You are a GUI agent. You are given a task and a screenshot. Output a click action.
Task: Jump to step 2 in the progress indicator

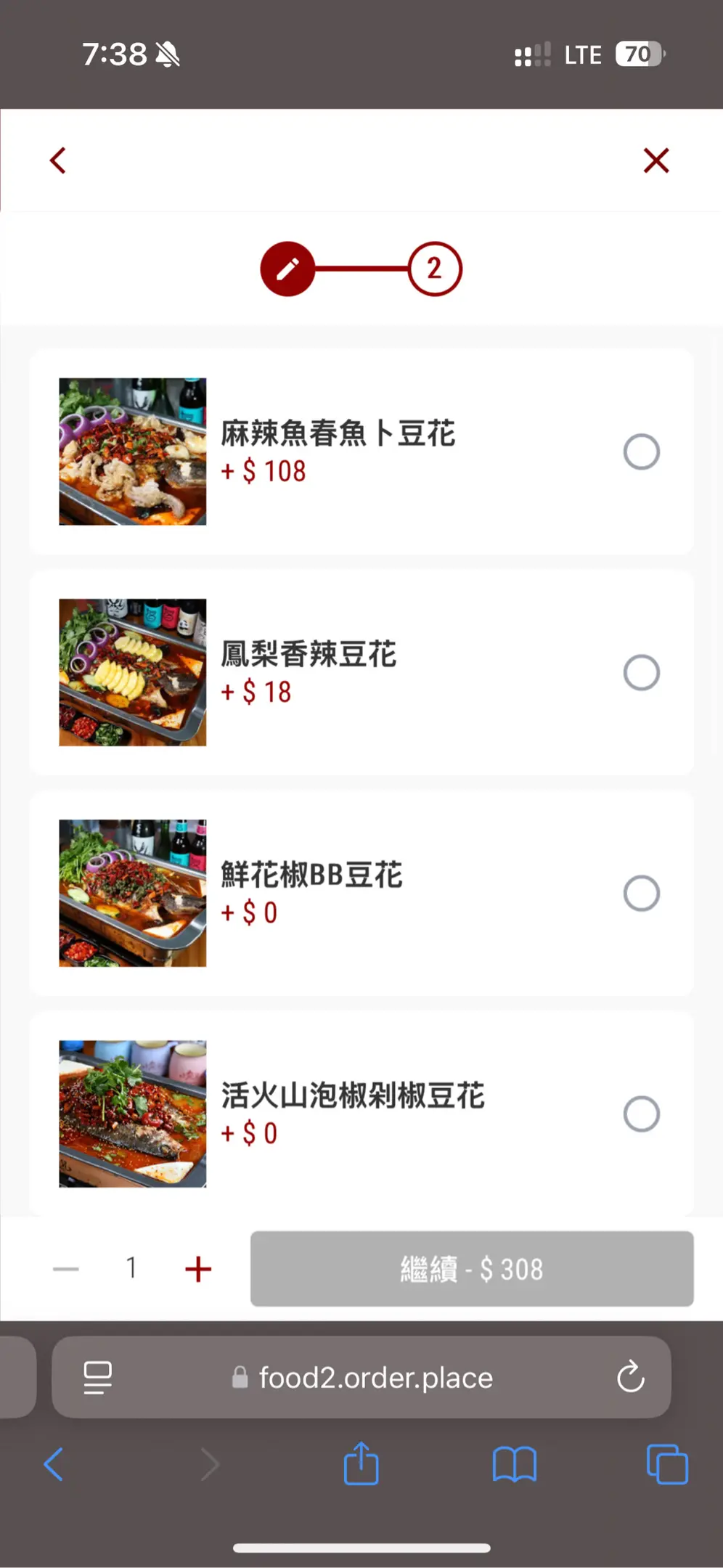point(435,269)
